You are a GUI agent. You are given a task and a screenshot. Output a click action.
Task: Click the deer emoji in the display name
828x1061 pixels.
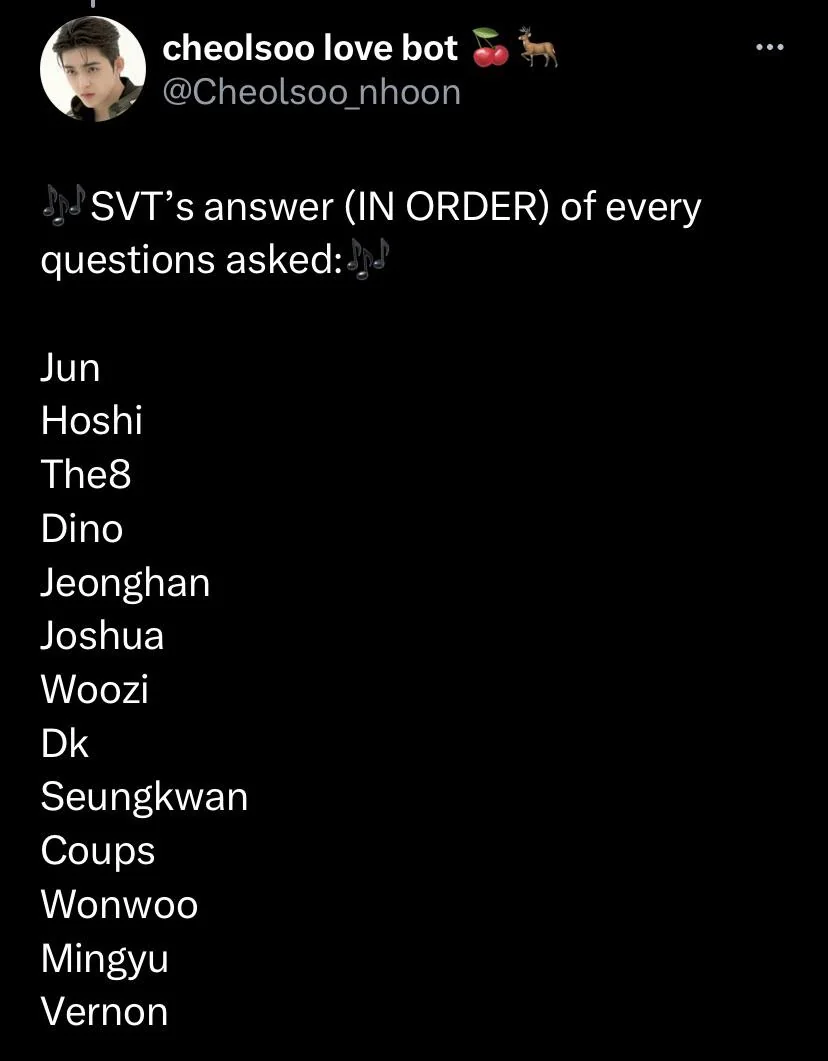536,45
